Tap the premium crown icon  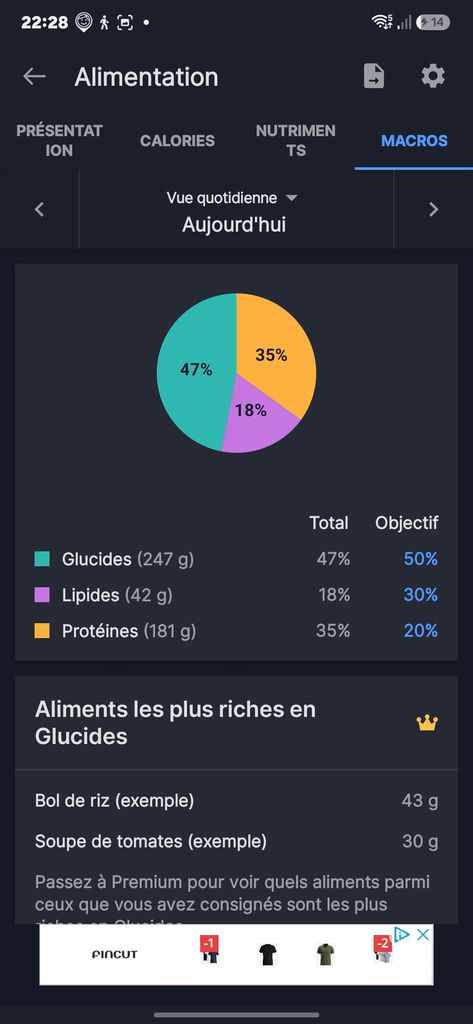click(427, 723)
